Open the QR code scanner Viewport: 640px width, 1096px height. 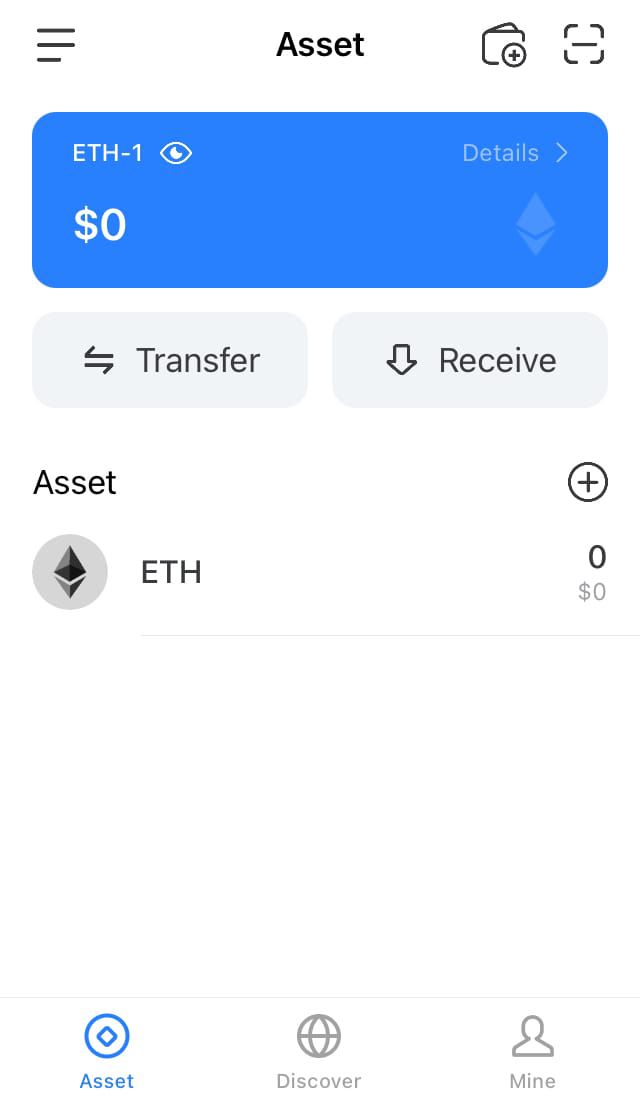click(583, 44)
